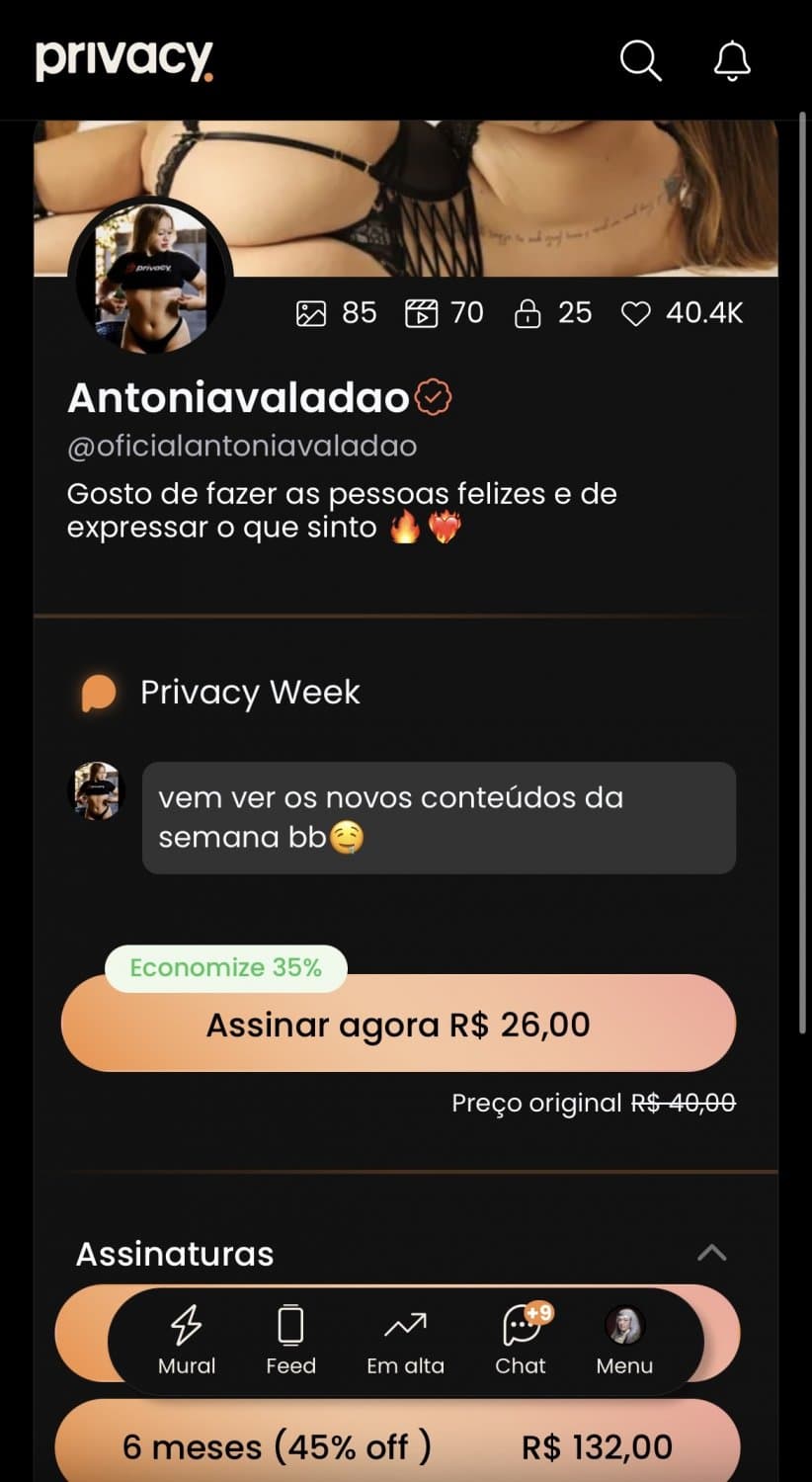Click the Assinar agora R$ 26,00 button
The image size is (812, 1482).
398,1025
